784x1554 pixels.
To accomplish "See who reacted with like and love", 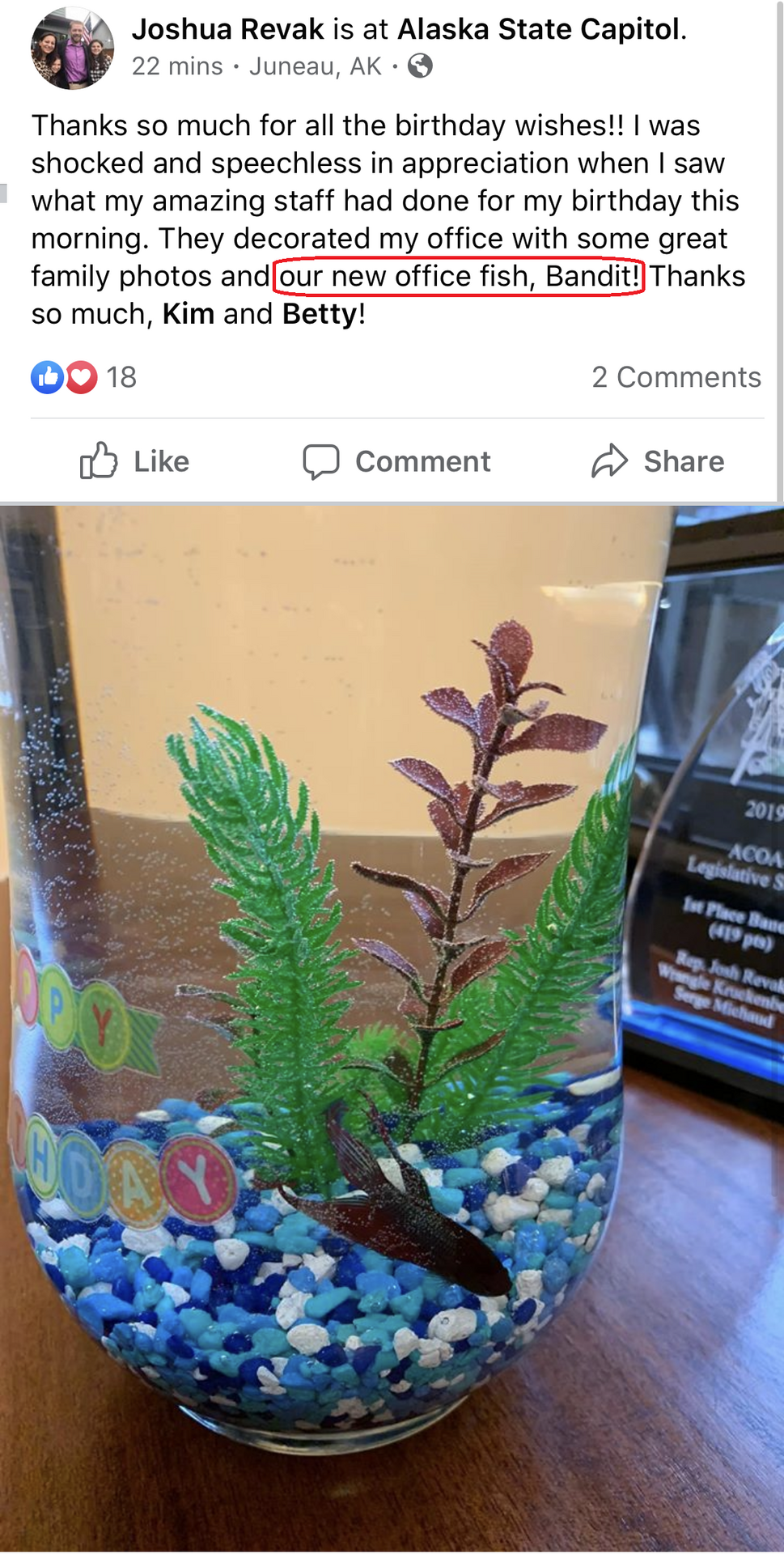I will coord(83,377).
